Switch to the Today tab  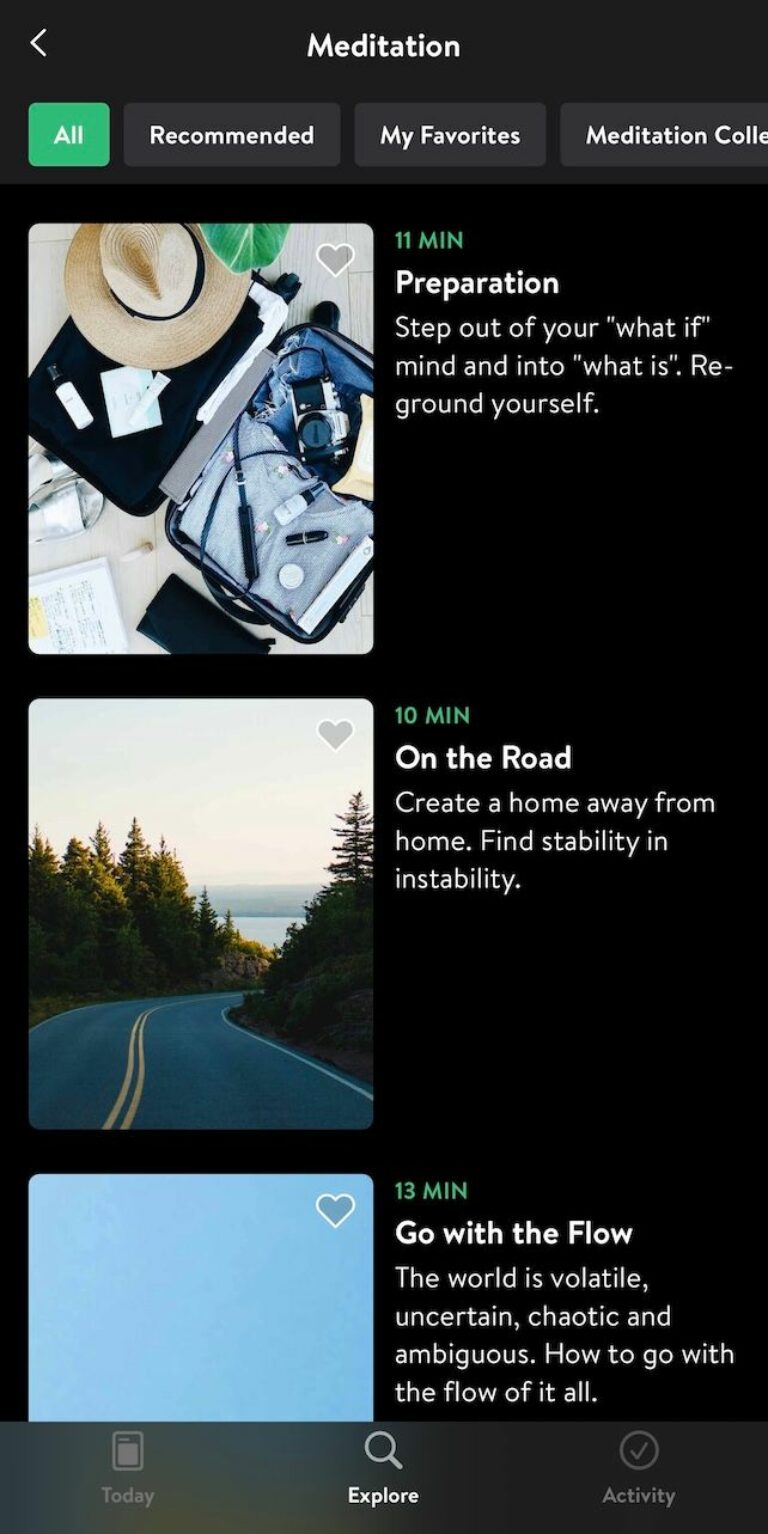tap(128, 1468)
